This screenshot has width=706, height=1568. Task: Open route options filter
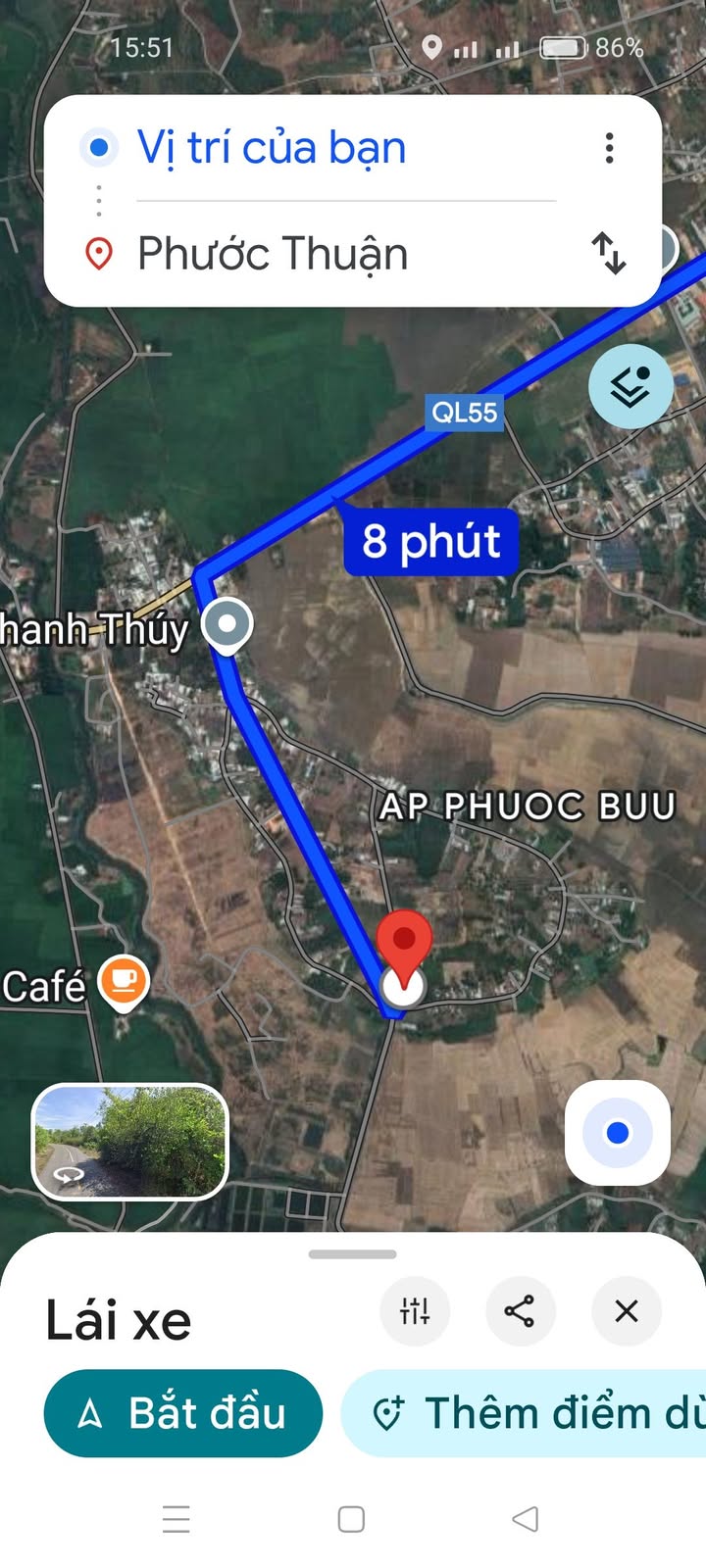[415, 1311]
